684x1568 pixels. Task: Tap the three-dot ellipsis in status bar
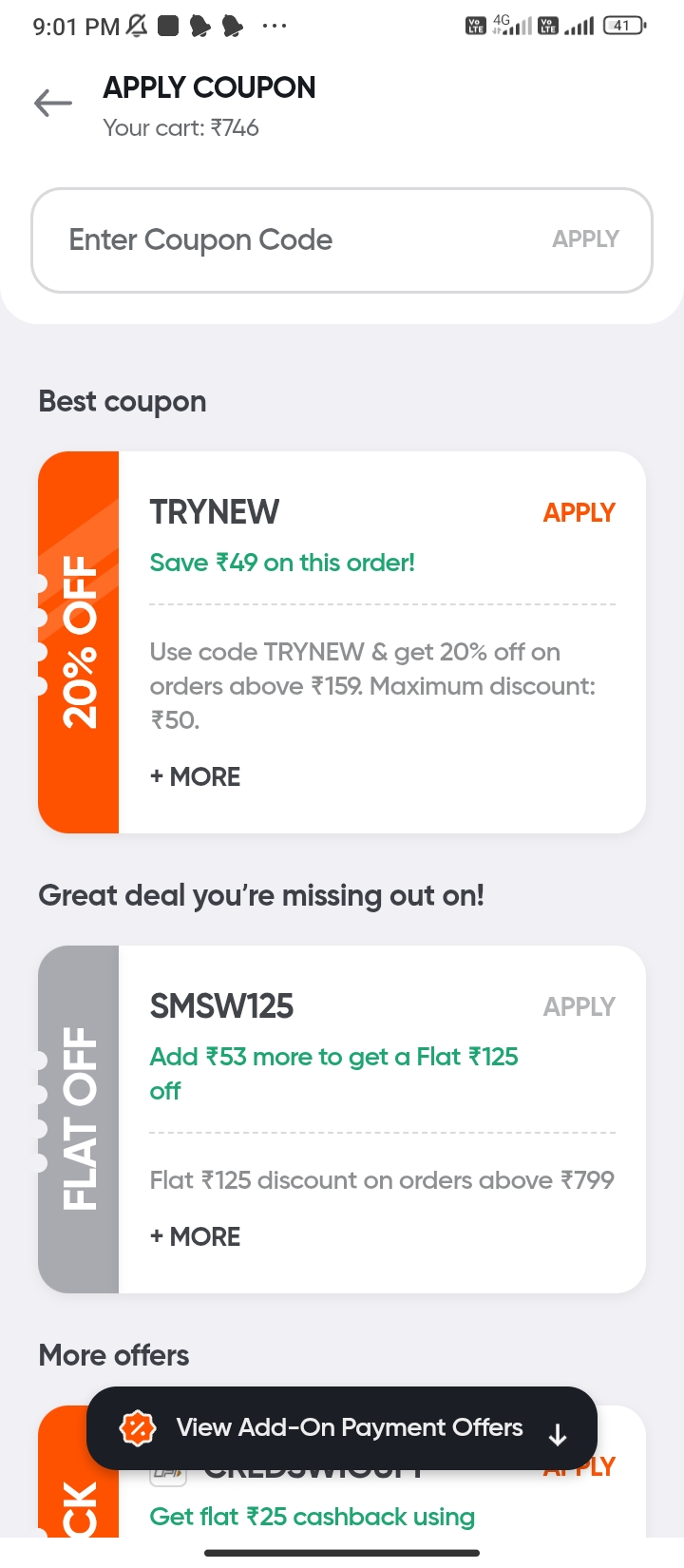point(274,26)
